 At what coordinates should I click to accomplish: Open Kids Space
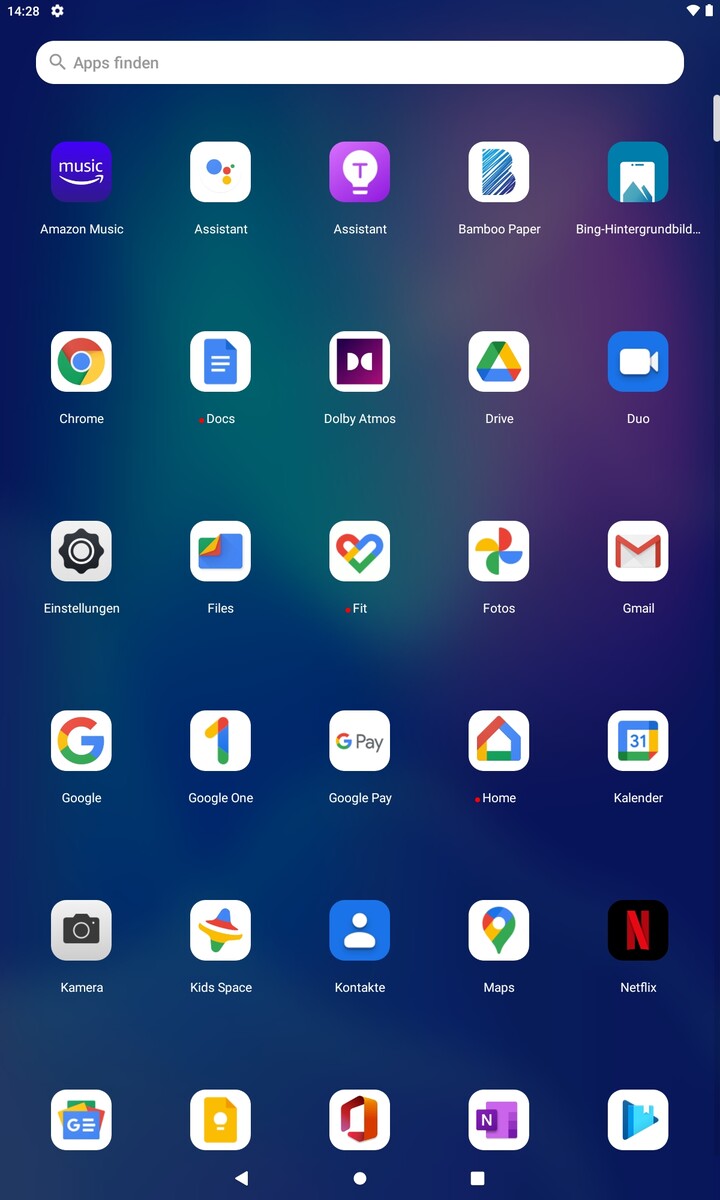click(220, 931)
